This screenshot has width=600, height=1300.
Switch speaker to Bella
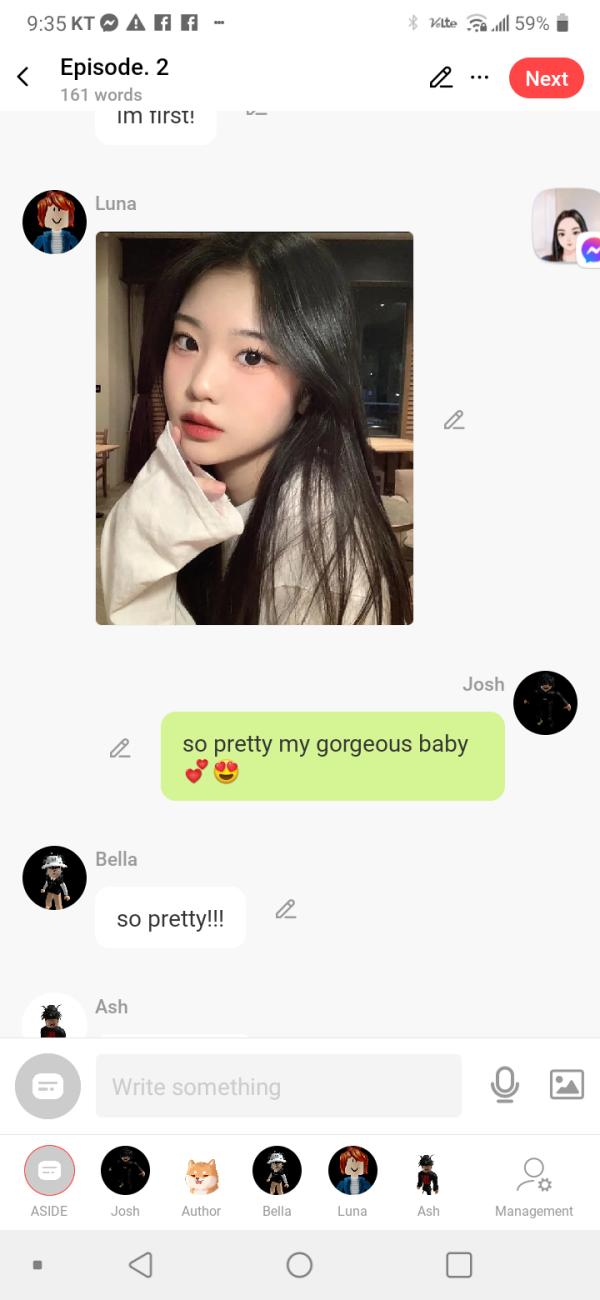[277, 1171]
